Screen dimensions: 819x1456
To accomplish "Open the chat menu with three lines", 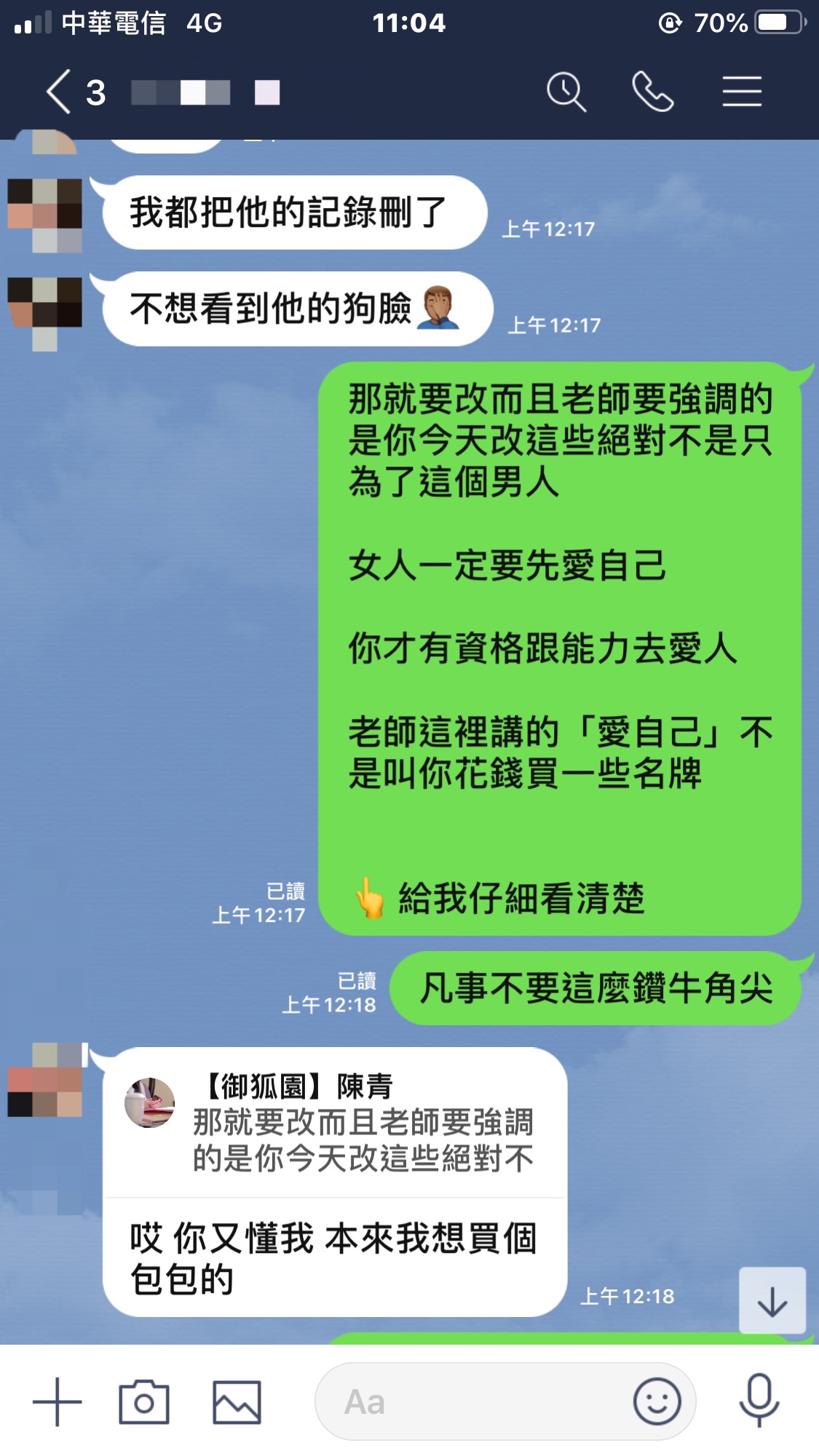I will point(742,92).
